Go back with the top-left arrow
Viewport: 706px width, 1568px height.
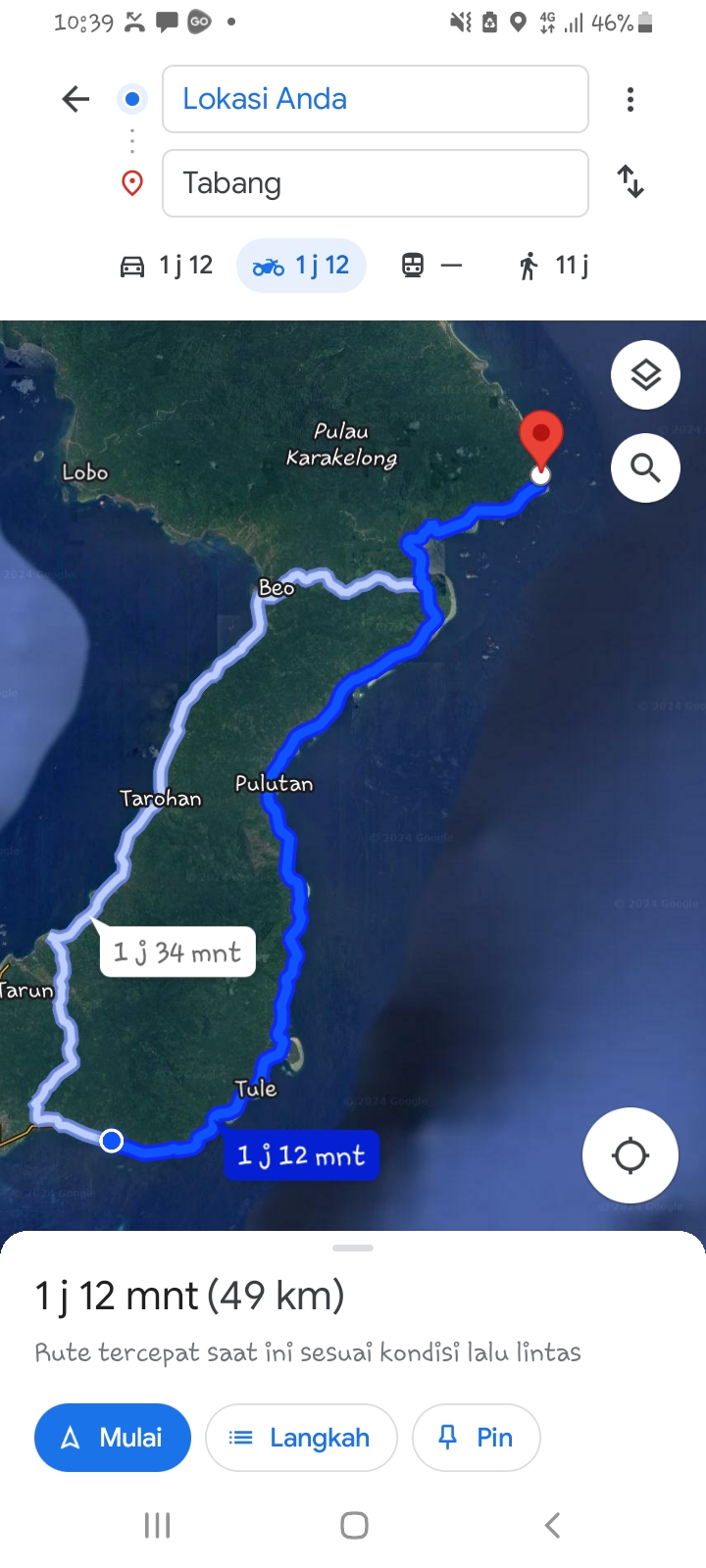coord(76,99)
